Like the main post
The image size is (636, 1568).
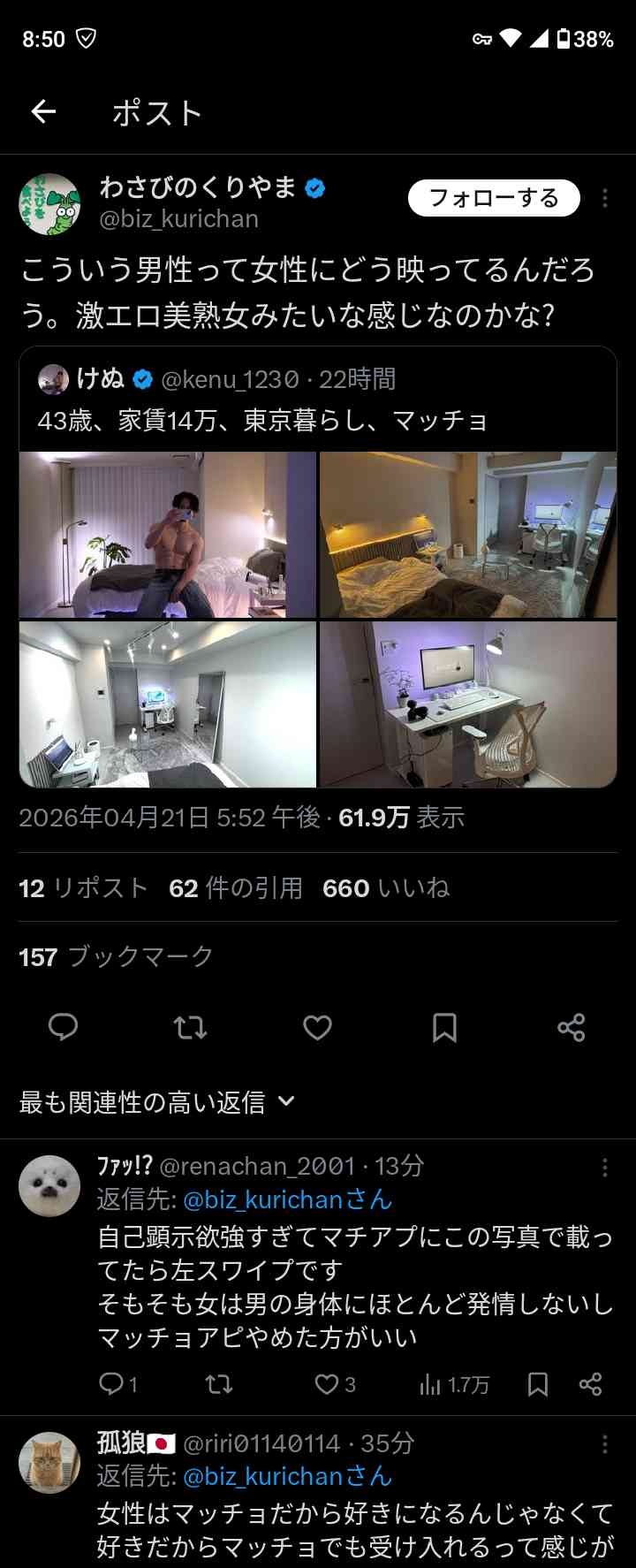click(317, 1027)
